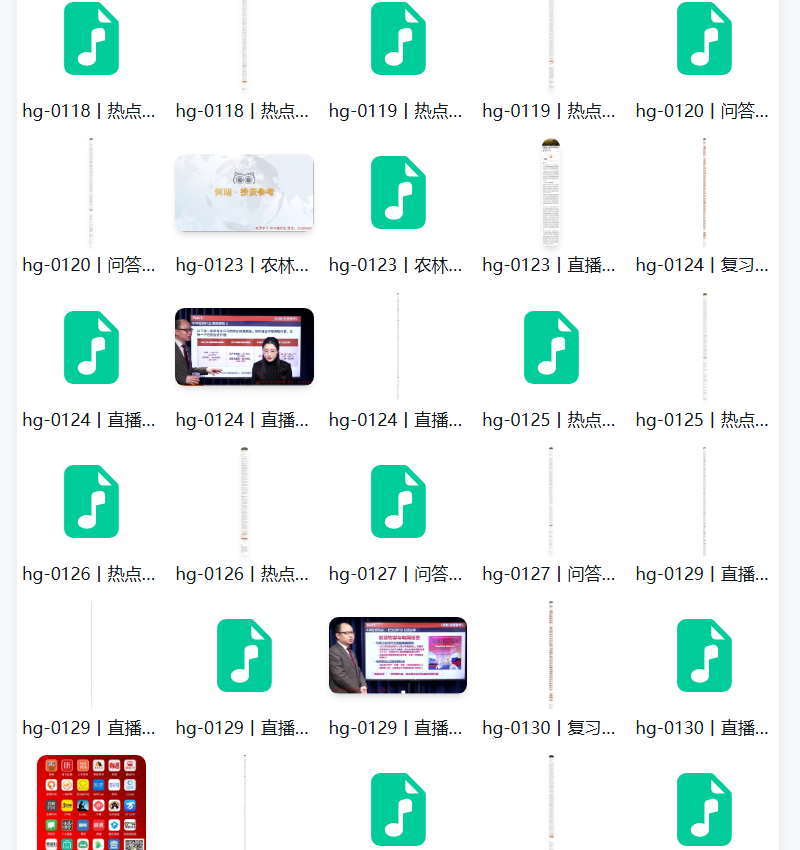Open the hg-0119 long document
Image resolution: width=800 pixels, height=850 pixels.
pyautogui.click(x=551, y=45)
